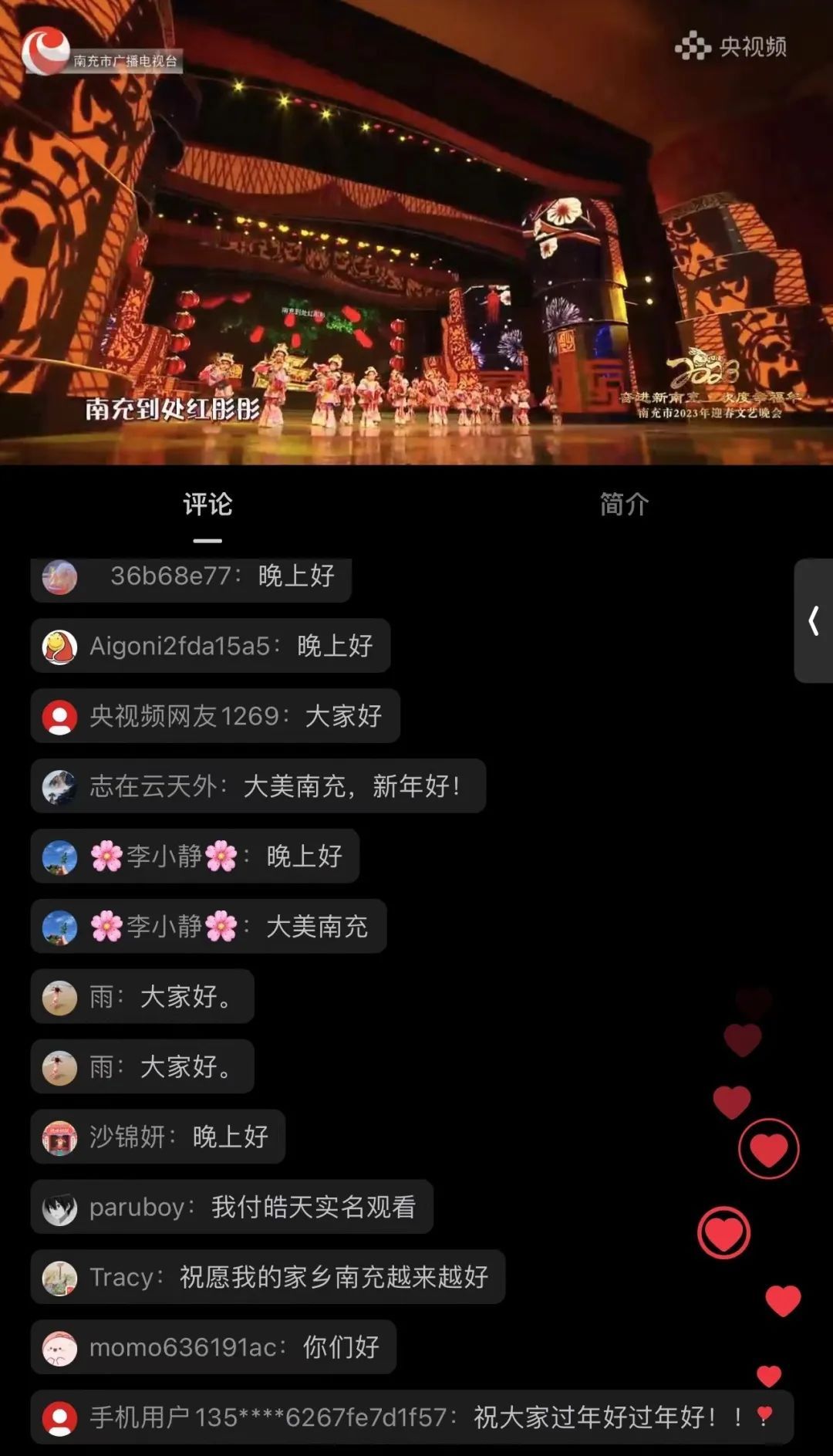Click 沙锦妍's avatar
833x1456 pixels.
coord(59,1136)
